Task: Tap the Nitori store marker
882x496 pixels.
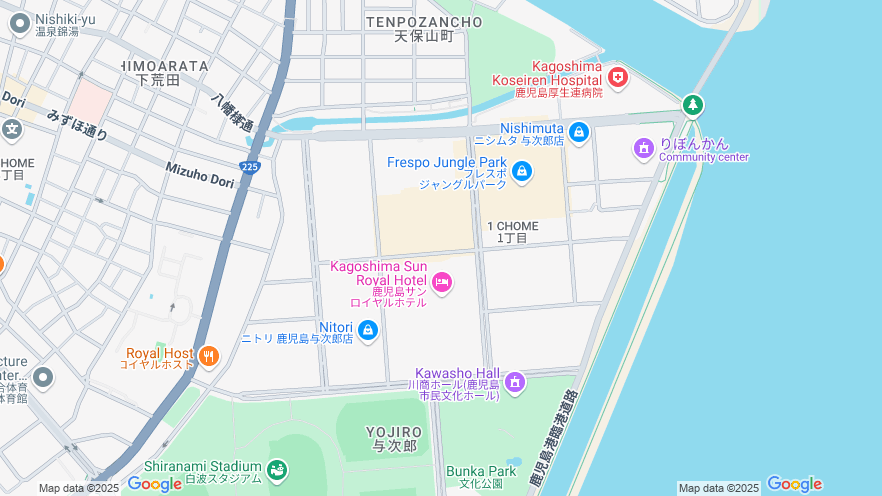Action: [368, 330]
